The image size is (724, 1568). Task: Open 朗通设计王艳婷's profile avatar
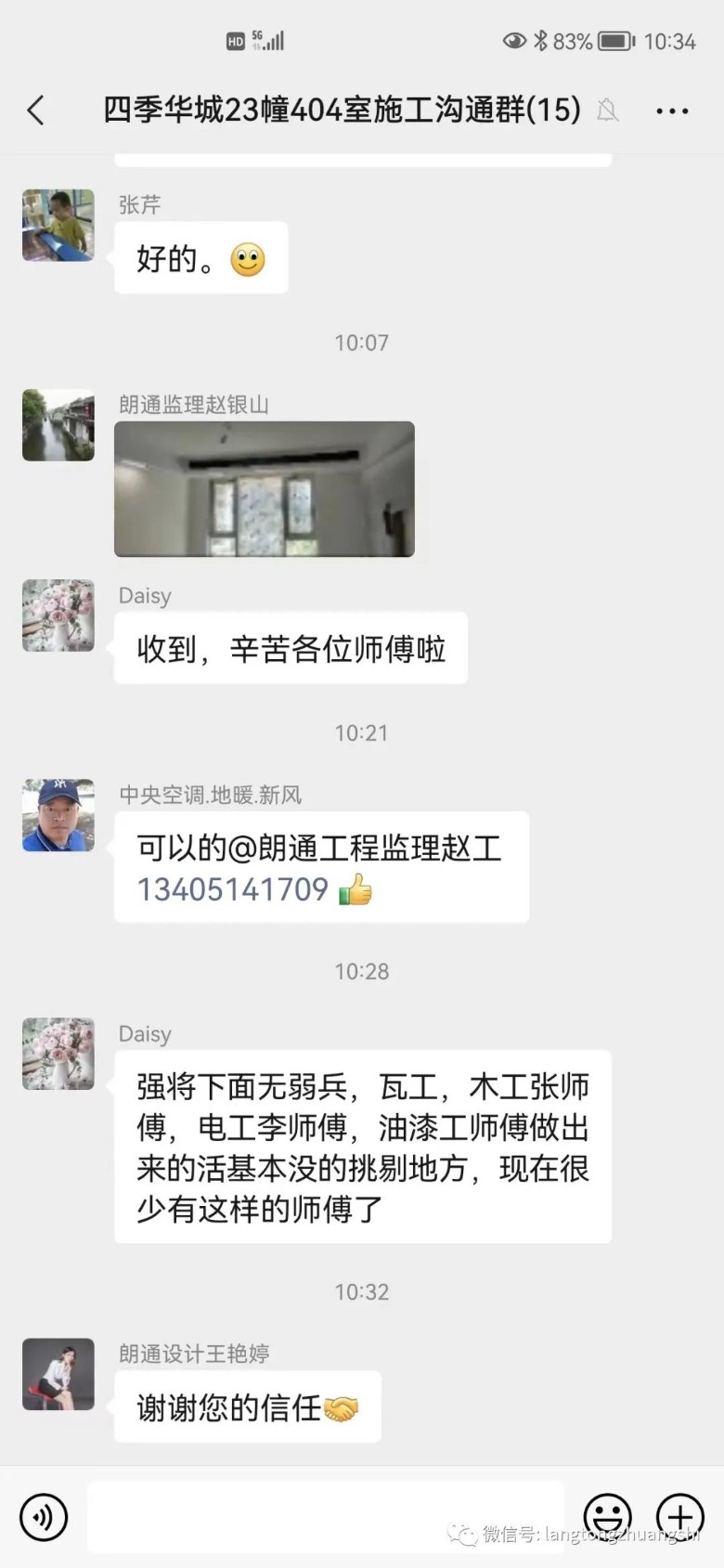(58, 1374)
